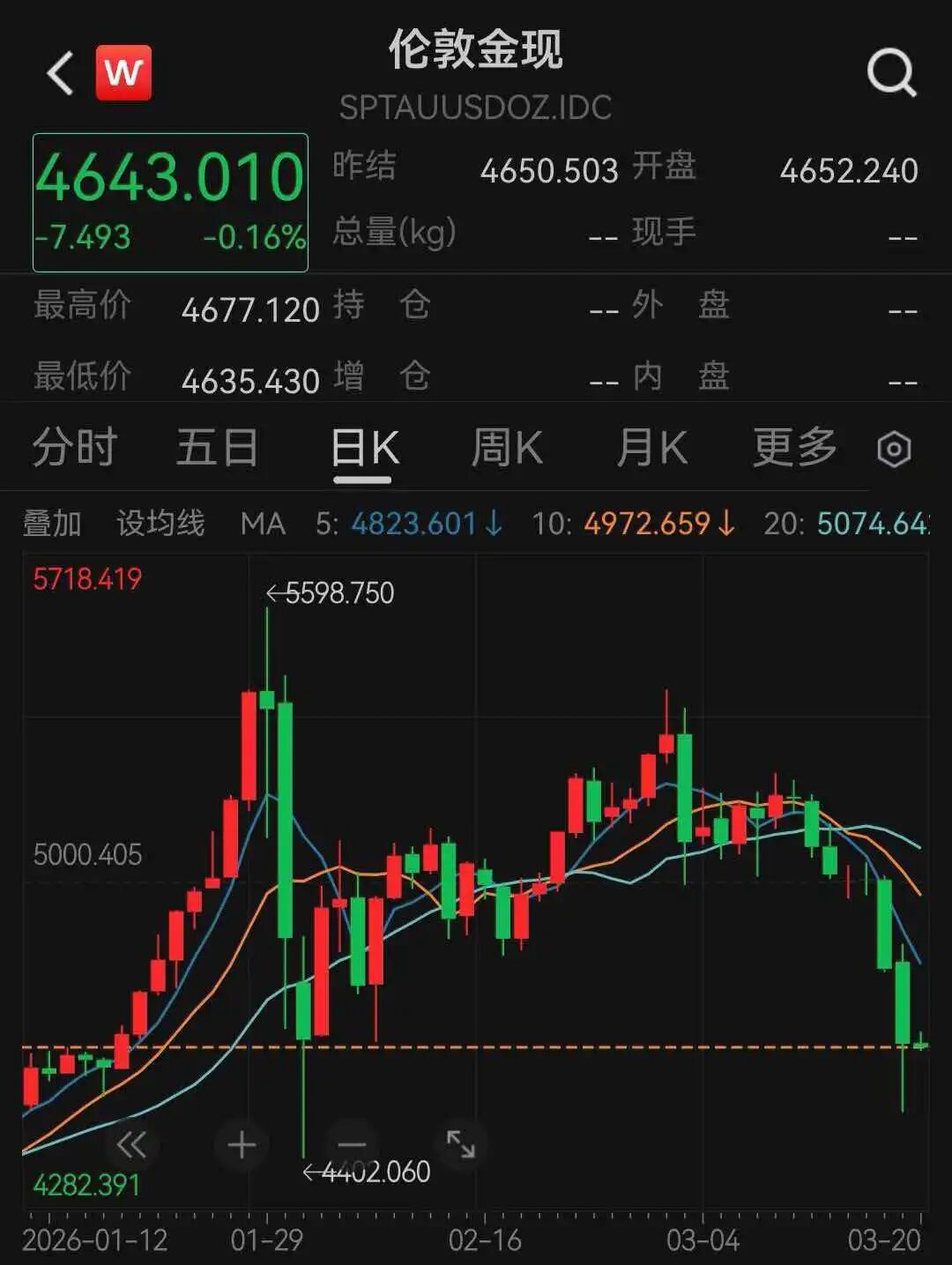Toggle the 设均线 moving-average setting
Image resolution: width=952 pixels, height=1265 pixels.
click(159, 523)
